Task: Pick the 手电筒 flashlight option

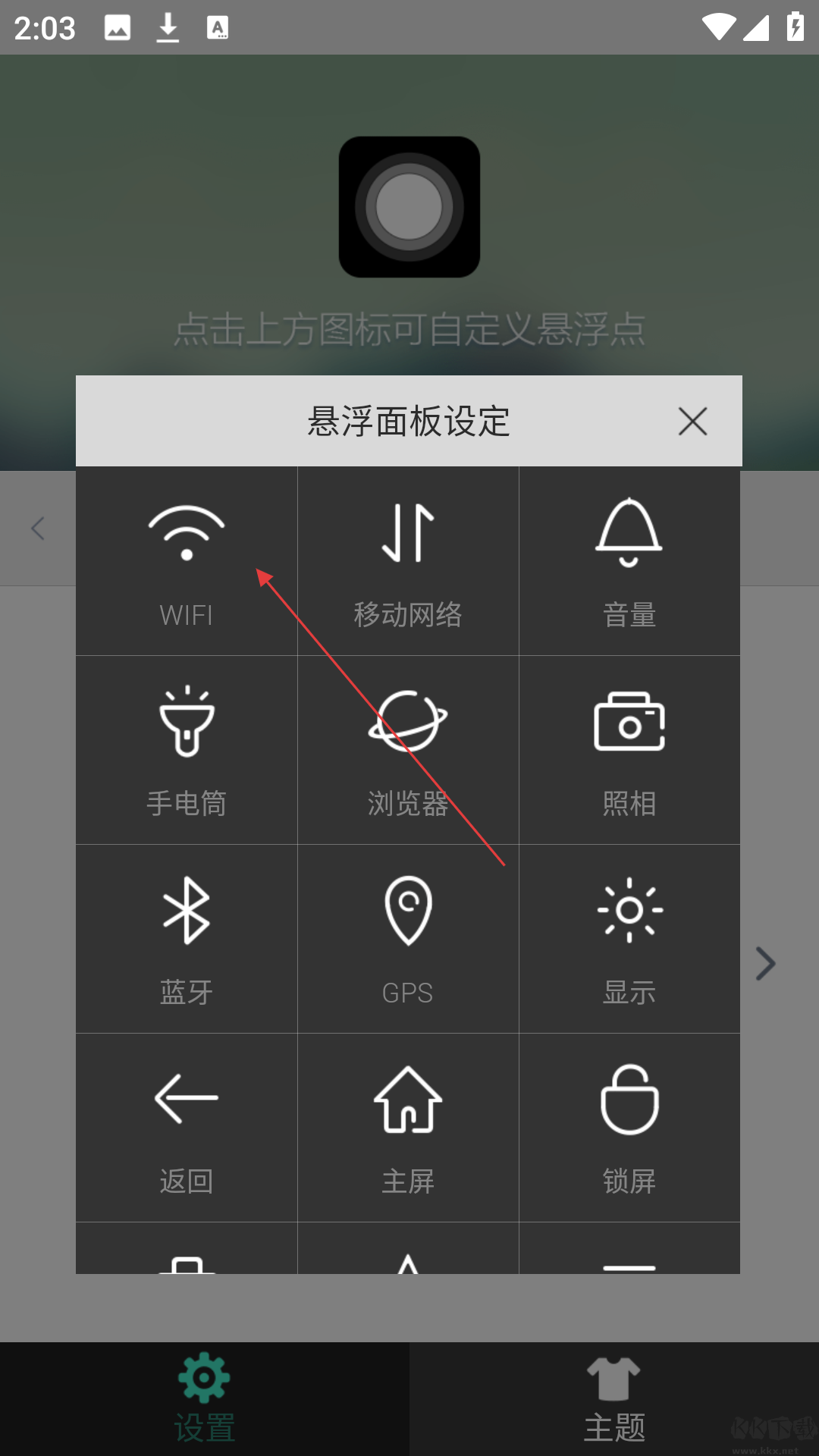Action: 187,750
